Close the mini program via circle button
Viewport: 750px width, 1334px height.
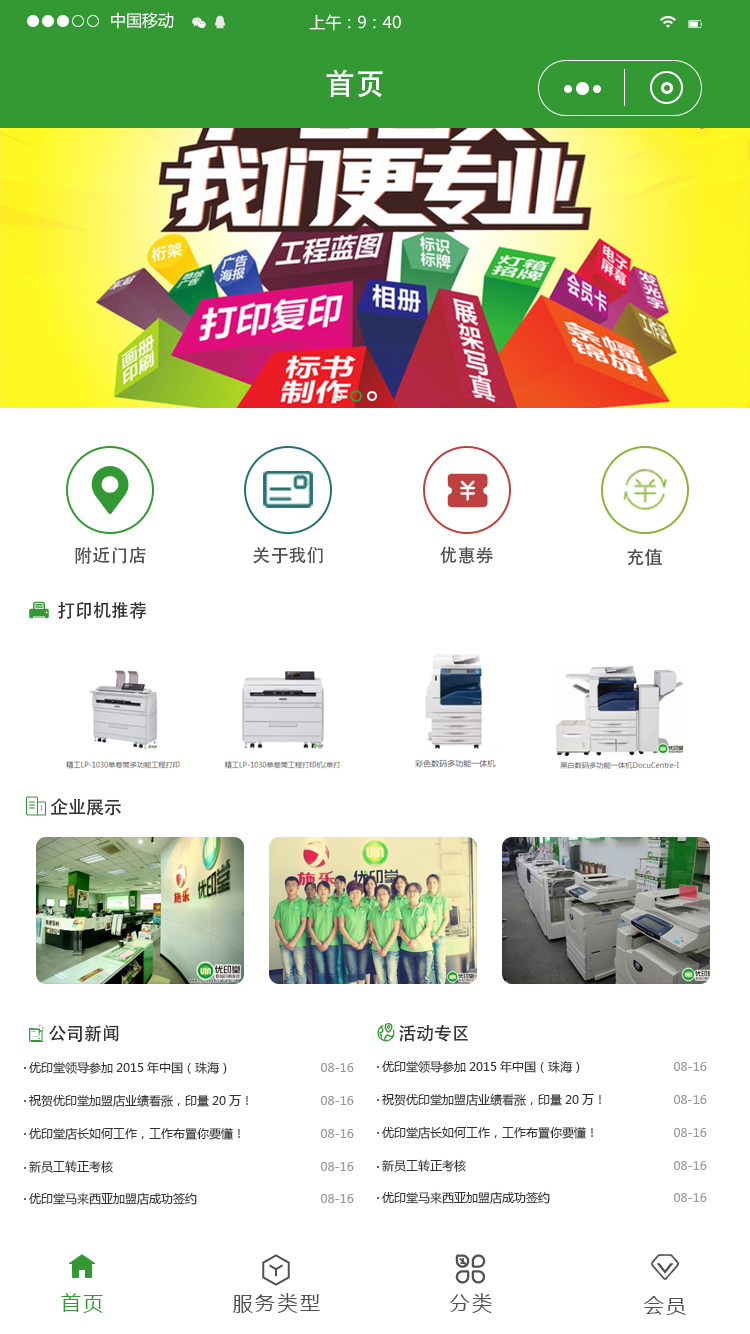pos(666,88)
